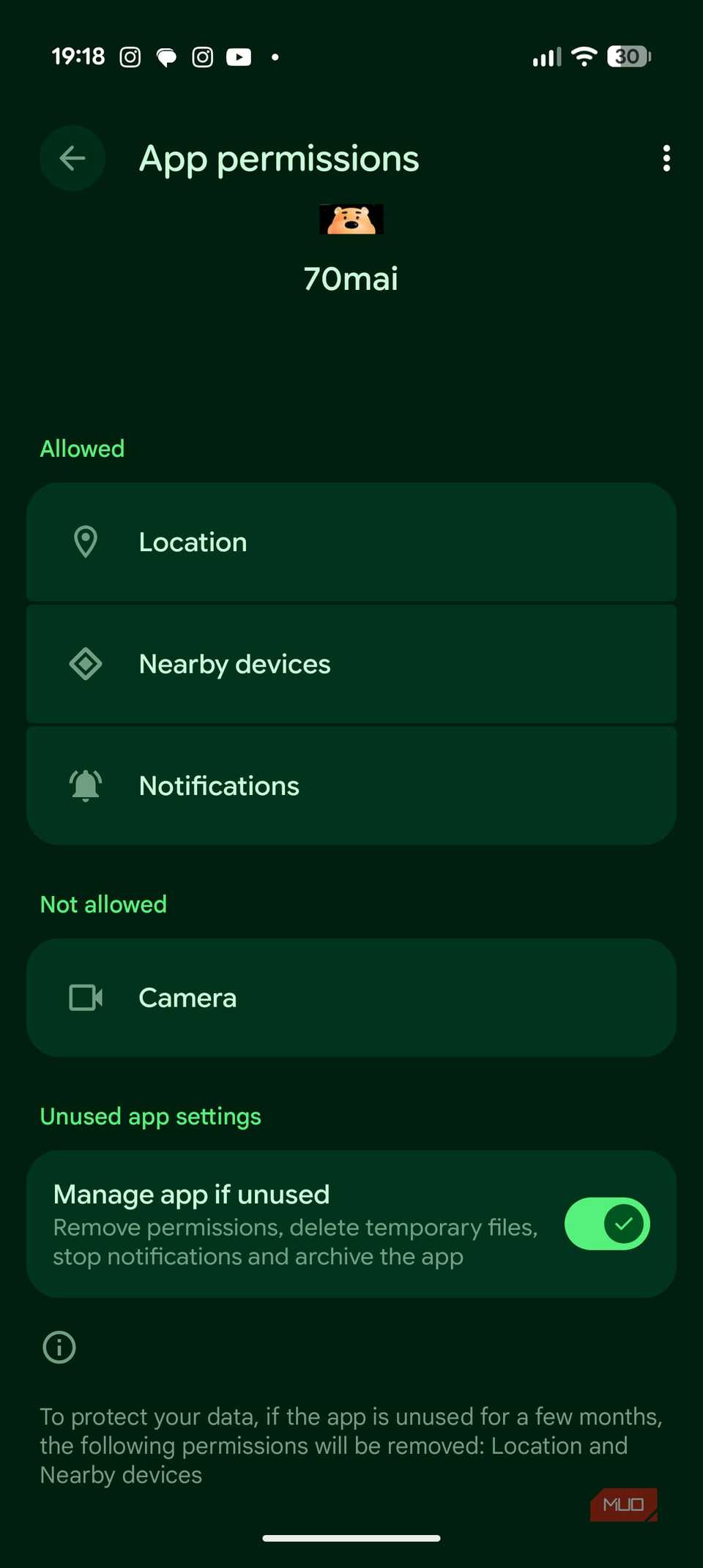The width and height of the screenshot is (703, 1568).
Task: Go back from App permissions
Action: (x=72, y=158)
